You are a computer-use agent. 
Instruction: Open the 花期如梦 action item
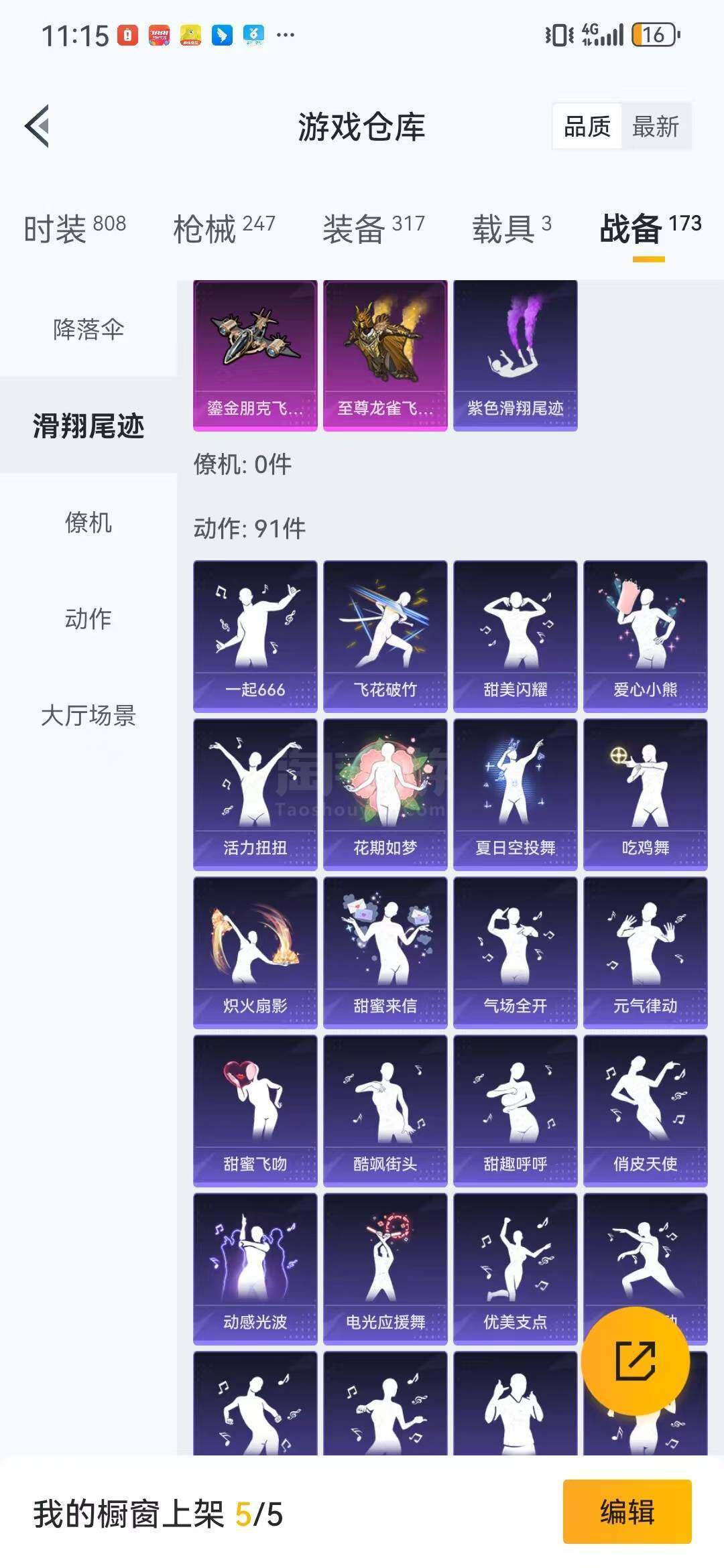click(385, 794)
